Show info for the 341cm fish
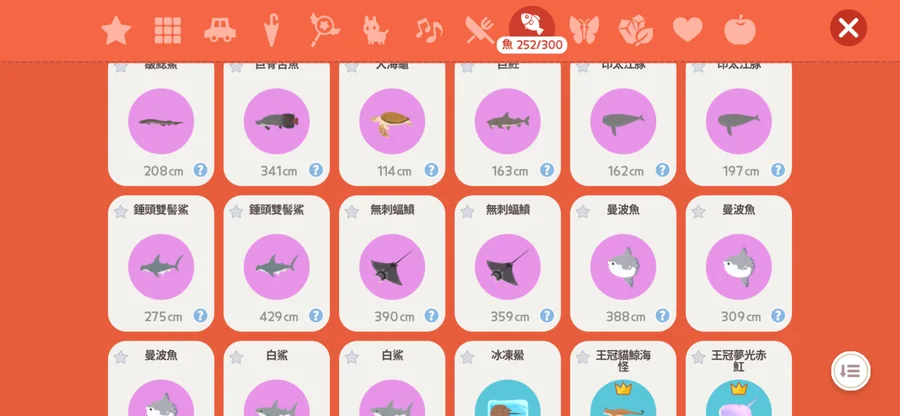This screenshot has width=900, height=416. click(316, 170)
